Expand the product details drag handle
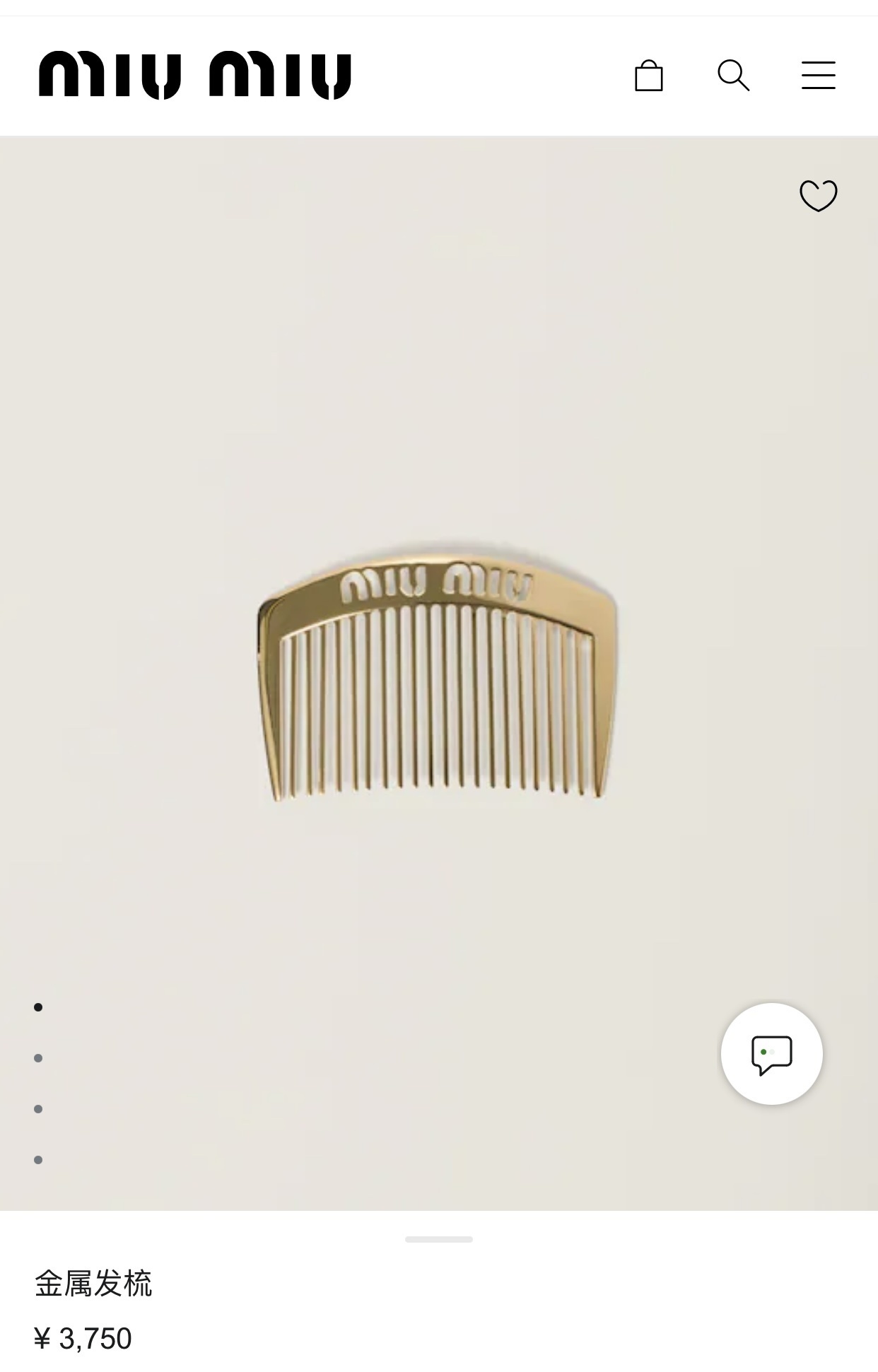The image size is (878, 1372). coord(438,1240)
